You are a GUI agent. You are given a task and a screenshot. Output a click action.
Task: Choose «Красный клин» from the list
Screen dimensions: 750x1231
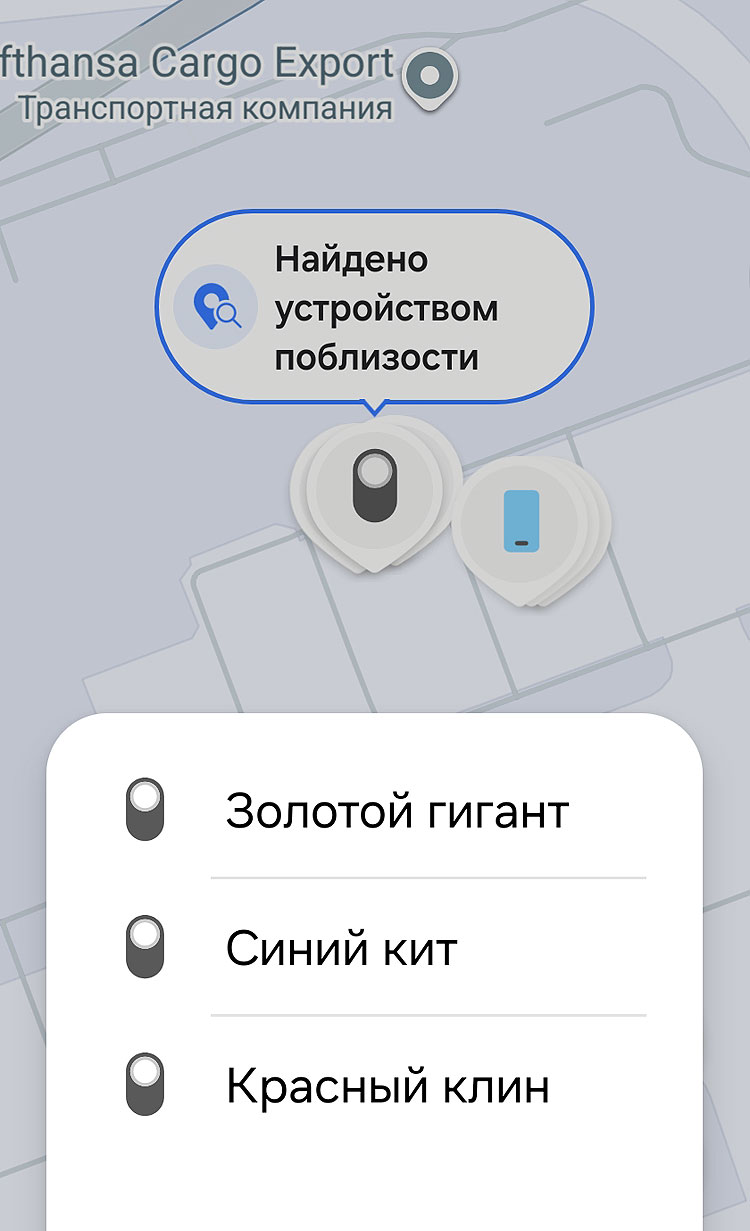[387, 1086]
